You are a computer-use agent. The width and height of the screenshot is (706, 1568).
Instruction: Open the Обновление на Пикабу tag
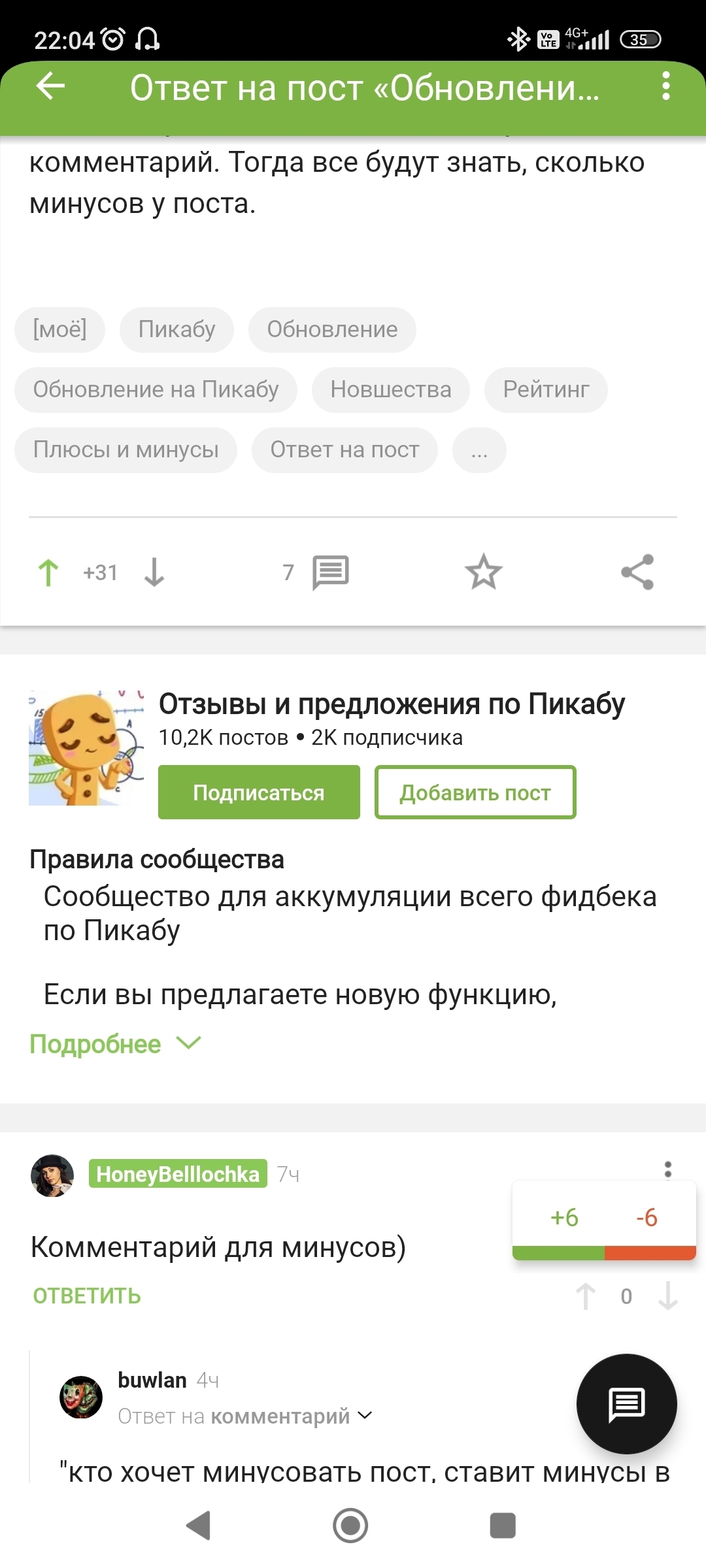tap(156, 389)
